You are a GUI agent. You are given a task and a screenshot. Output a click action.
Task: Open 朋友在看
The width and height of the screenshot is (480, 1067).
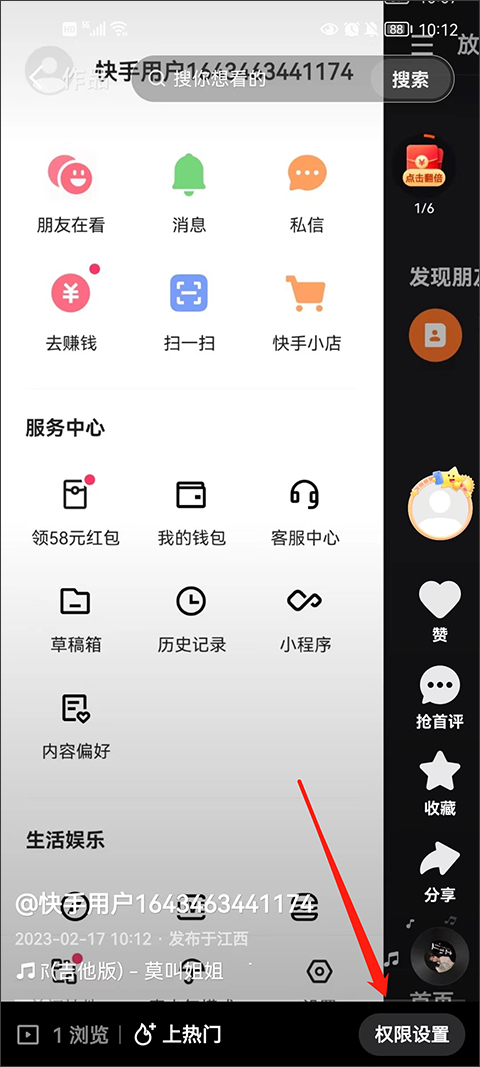pos(71,193)
